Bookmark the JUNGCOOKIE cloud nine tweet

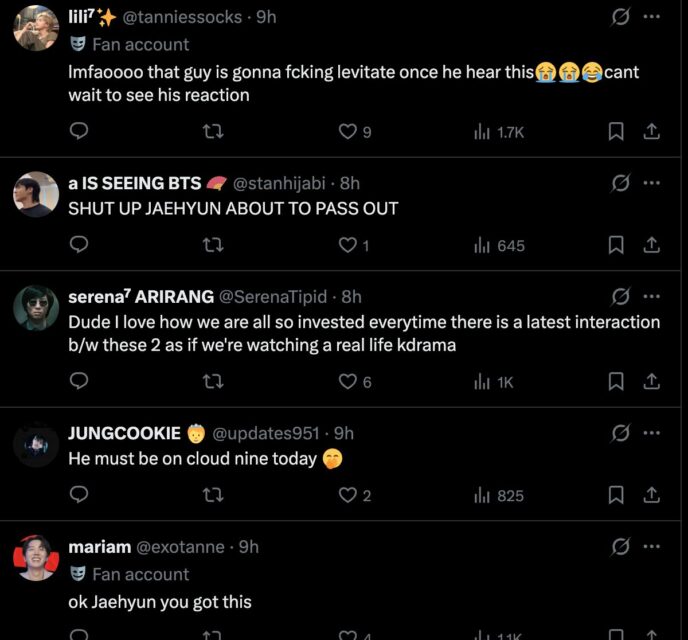tap(617, 495)
